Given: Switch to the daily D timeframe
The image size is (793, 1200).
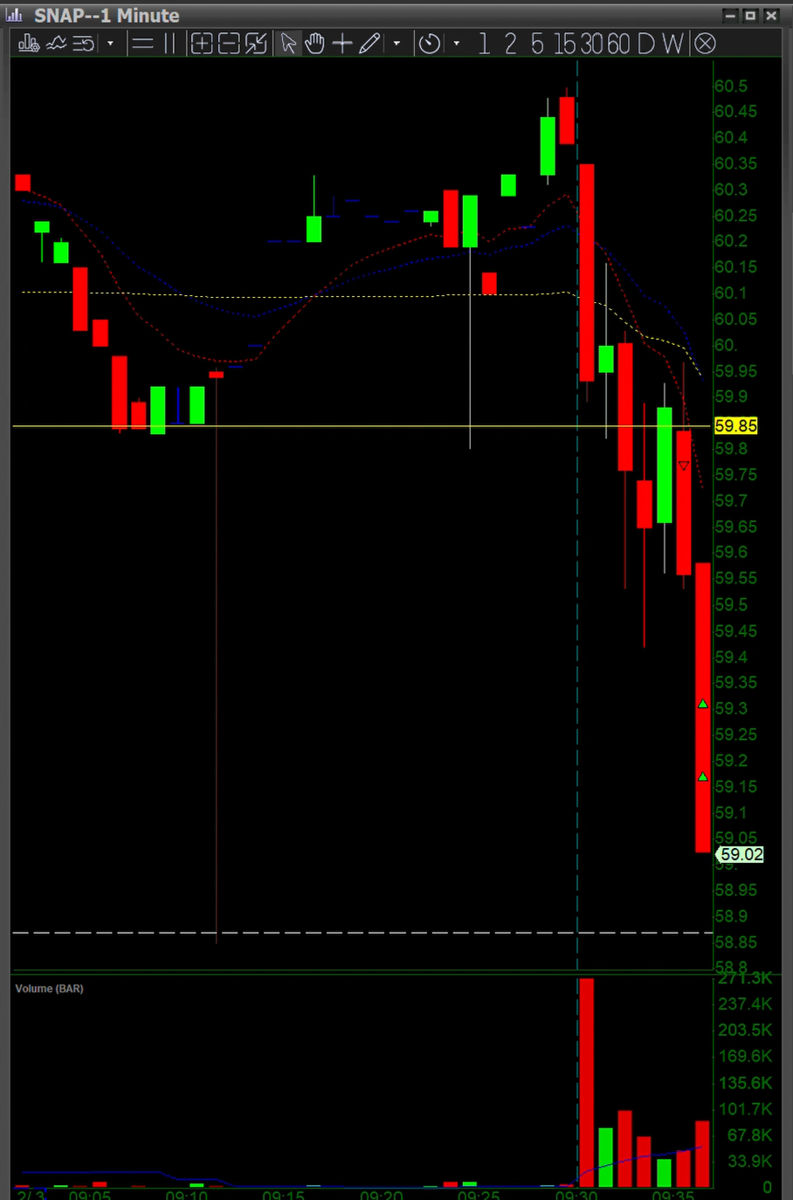Looking at the screenshot, I should [646, 43].
